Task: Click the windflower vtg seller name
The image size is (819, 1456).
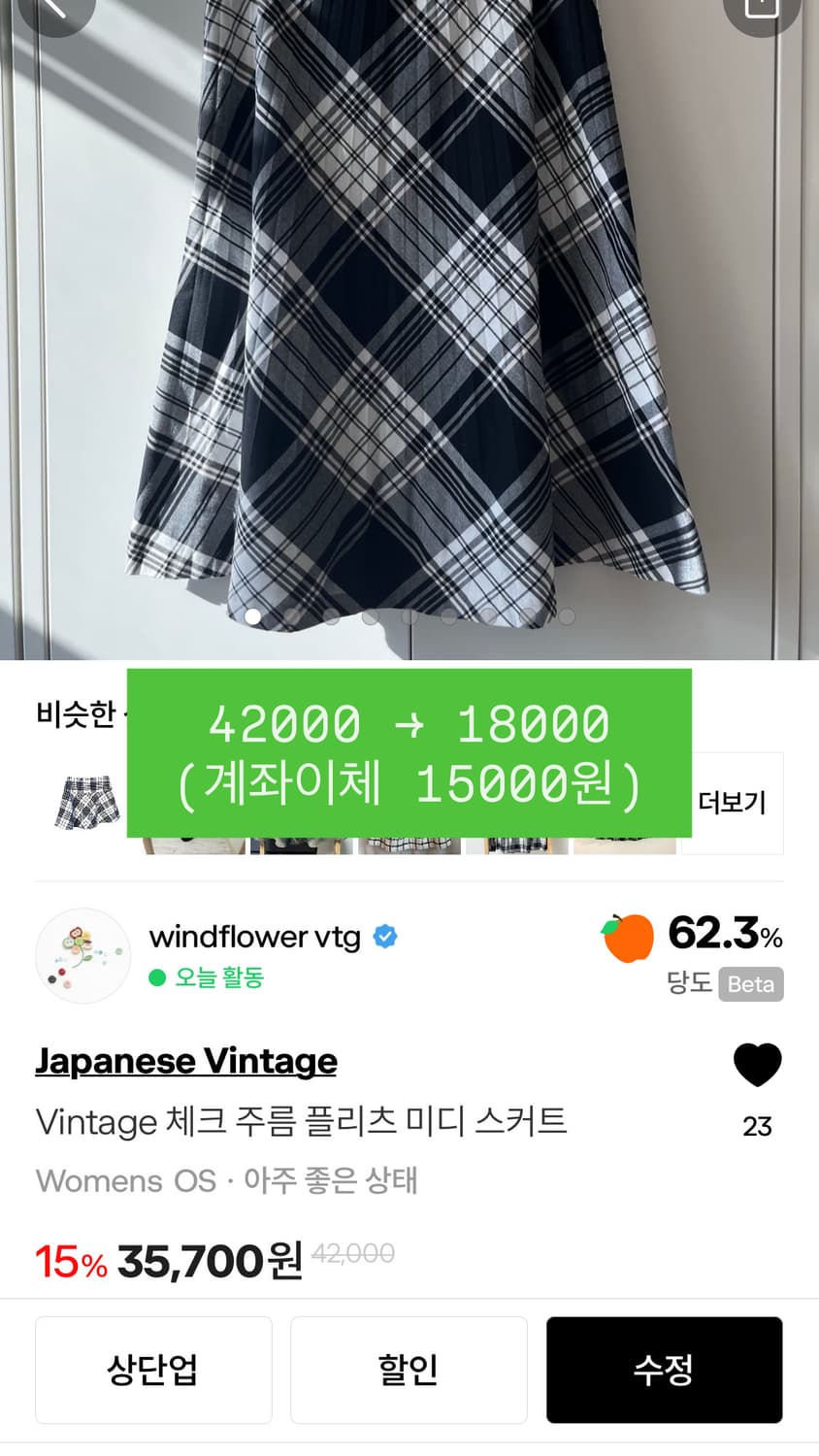Action: [254, 936]
